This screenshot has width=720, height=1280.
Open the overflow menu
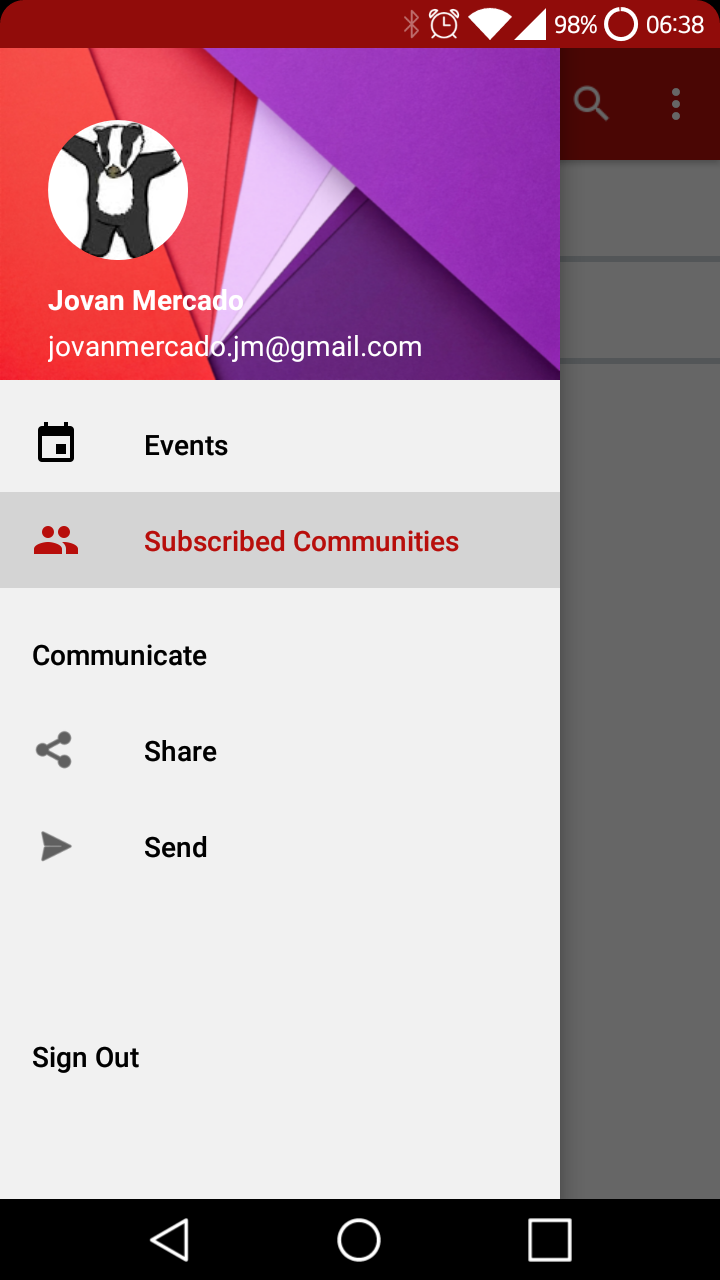point(676,103)
